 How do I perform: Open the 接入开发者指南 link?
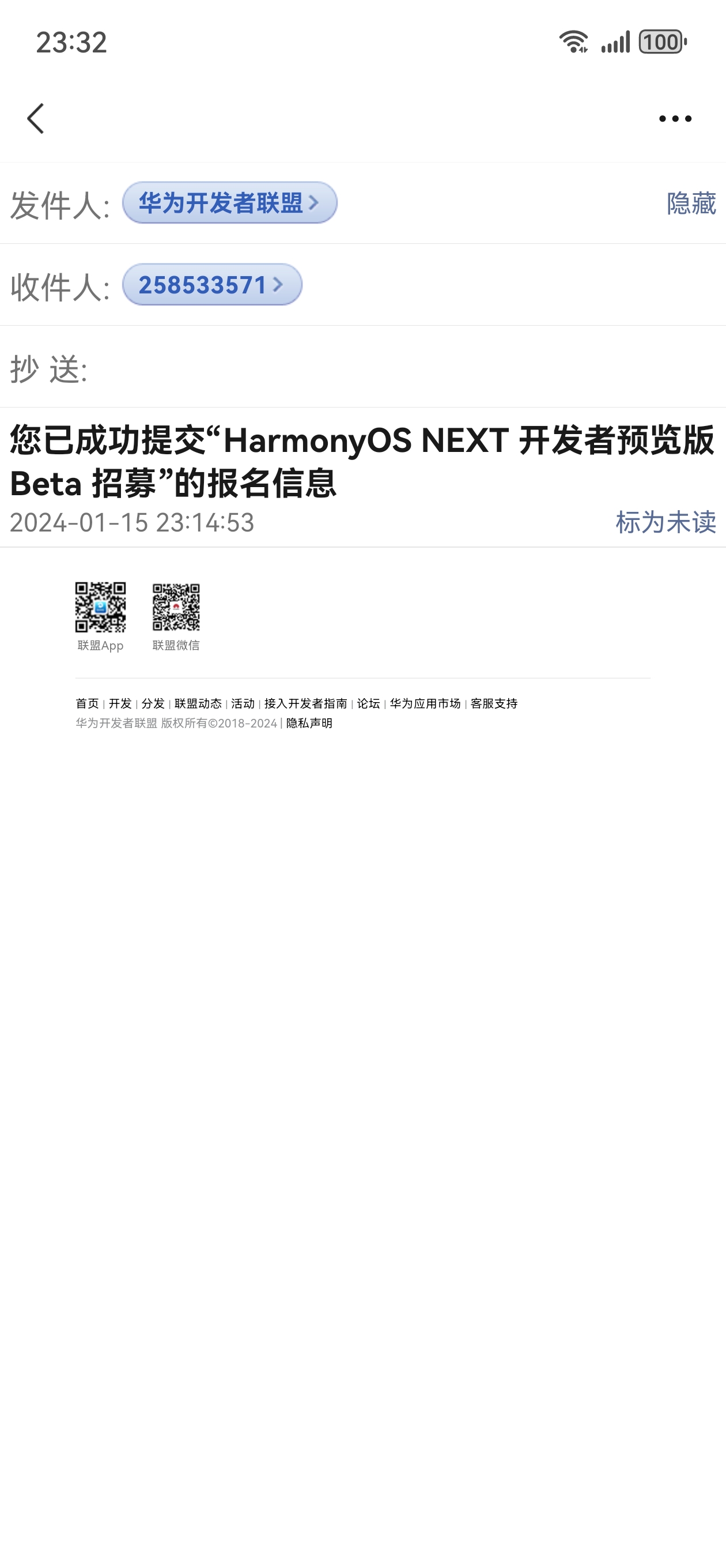305,703
